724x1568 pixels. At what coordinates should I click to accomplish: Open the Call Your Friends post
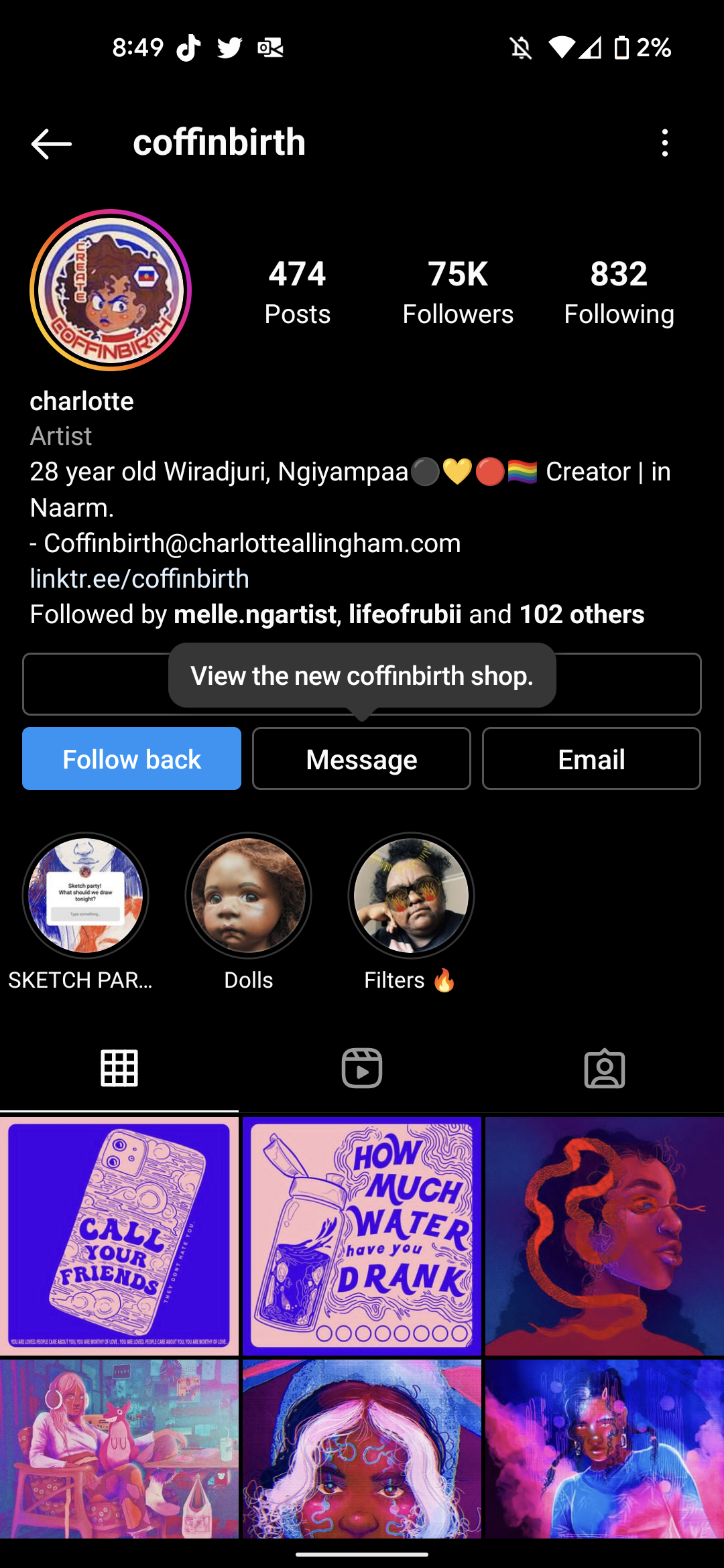(119, 1236)
